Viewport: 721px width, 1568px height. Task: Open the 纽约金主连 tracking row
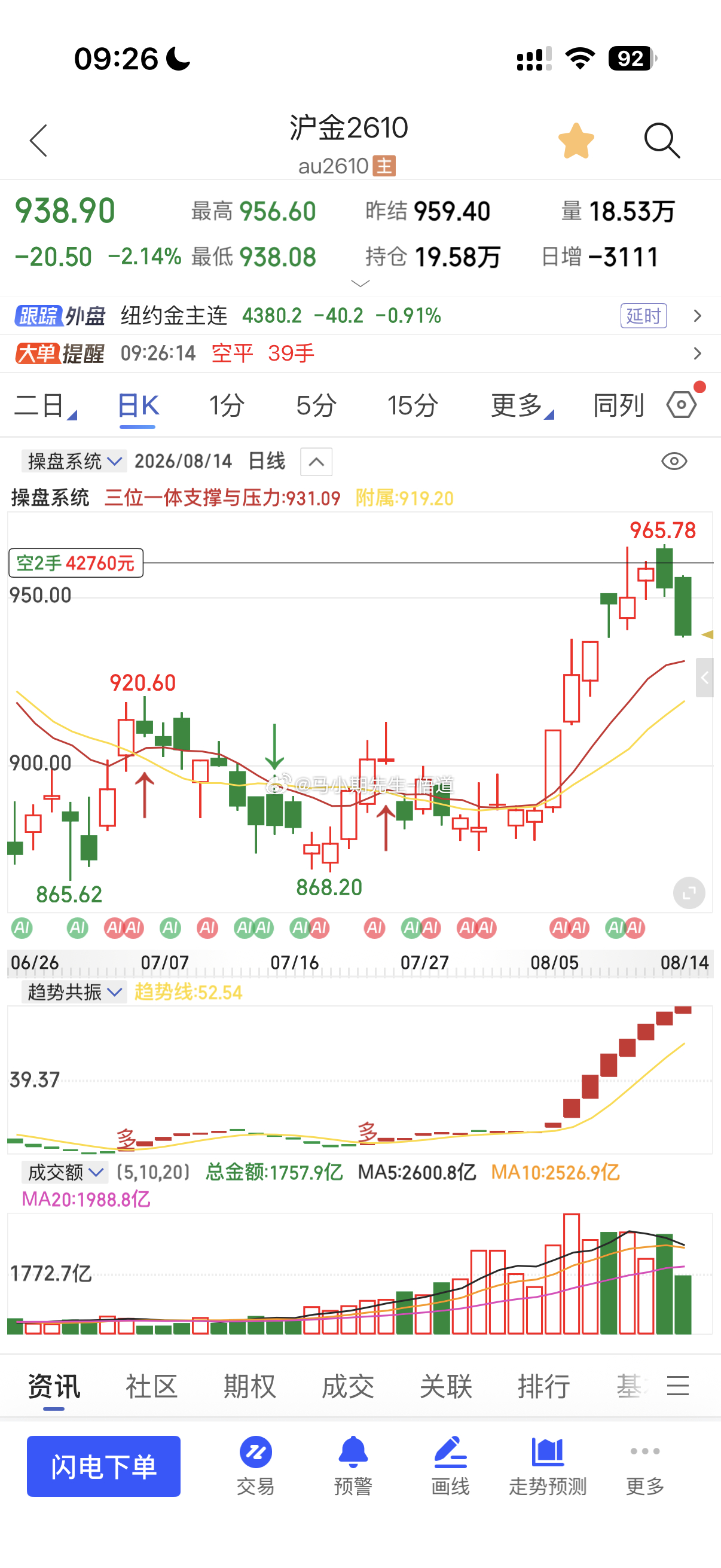[360, 316]
